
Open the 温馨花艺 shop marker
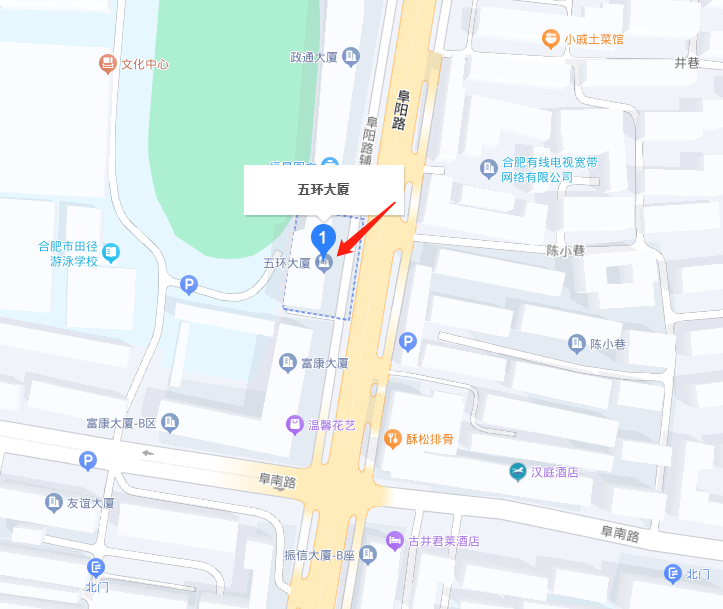tap(295, 425)
